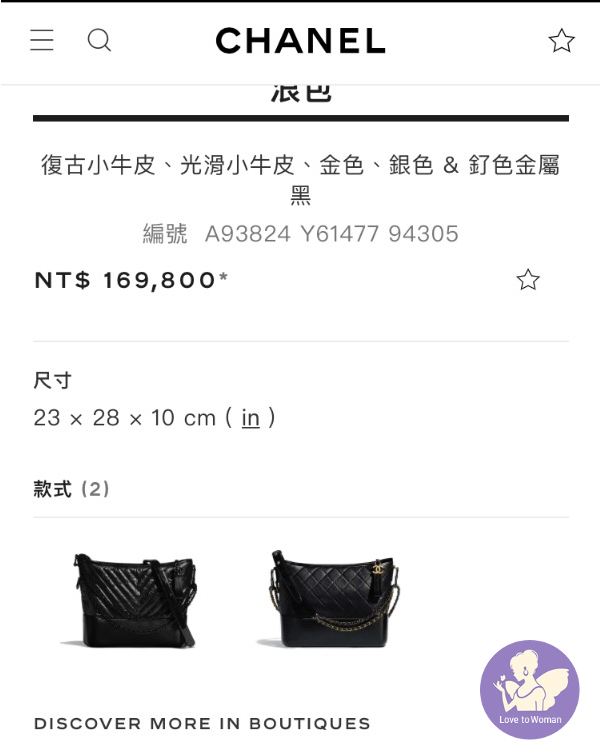The image size is (600, 750).
Task: Open the wishlist star in header
Action: (561, 41)
